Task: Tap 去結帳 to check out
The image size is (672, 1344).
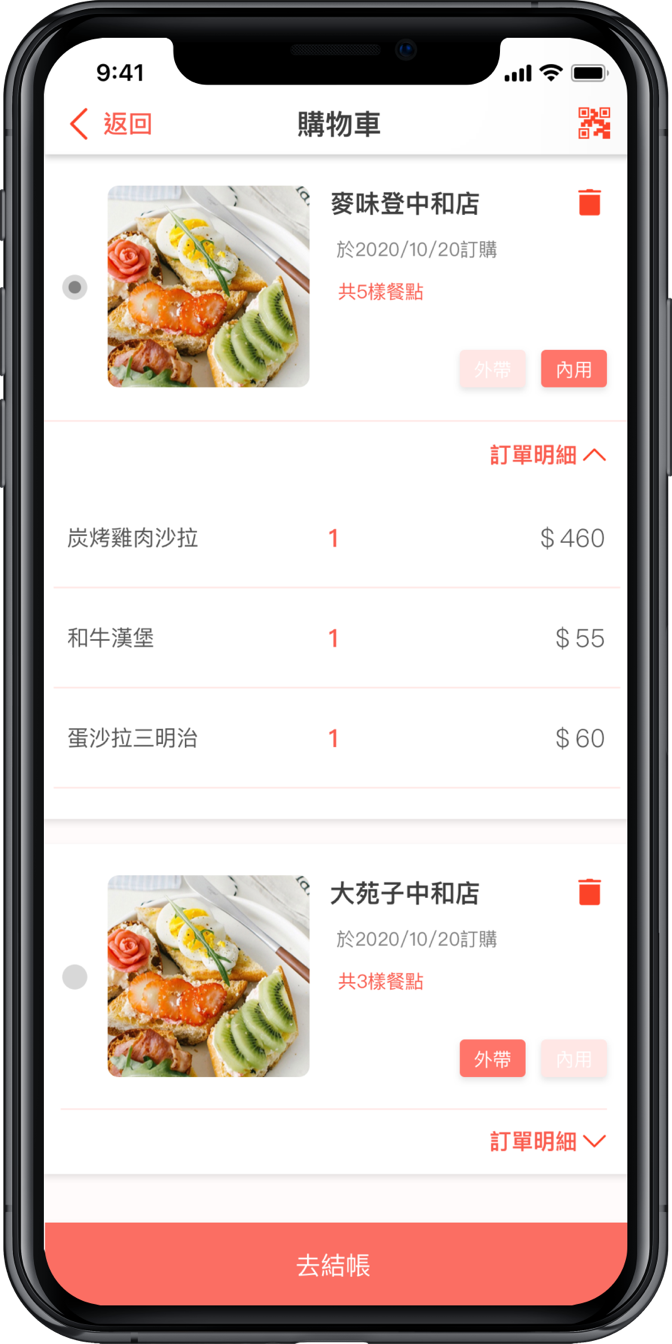Action: point(336,1264)
